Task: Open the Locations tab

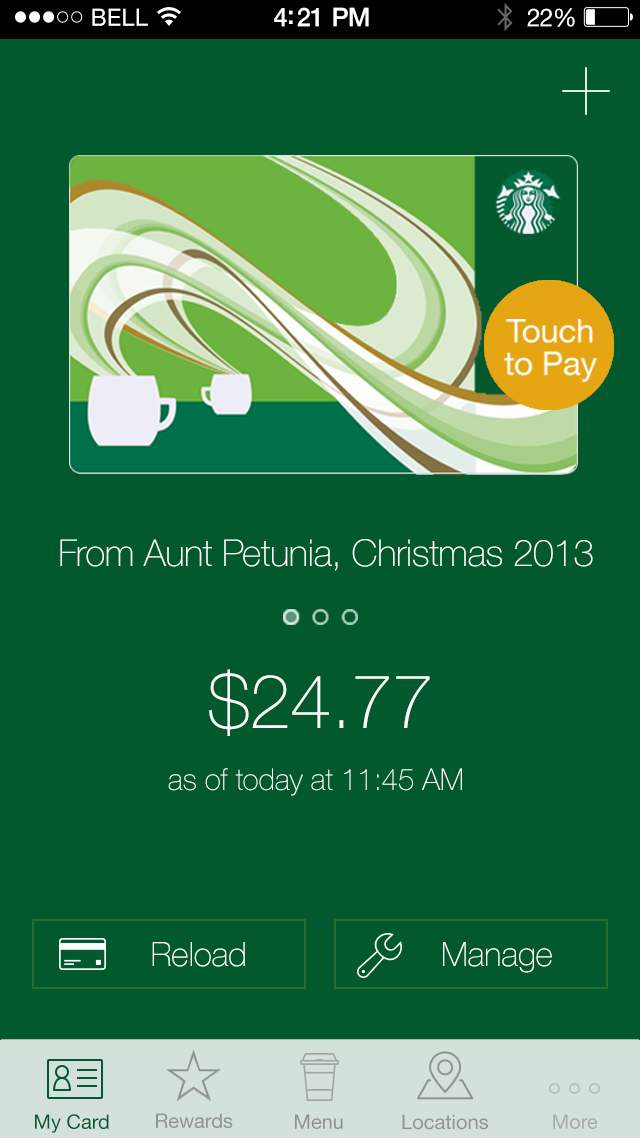Action: tap(445, 1091)
